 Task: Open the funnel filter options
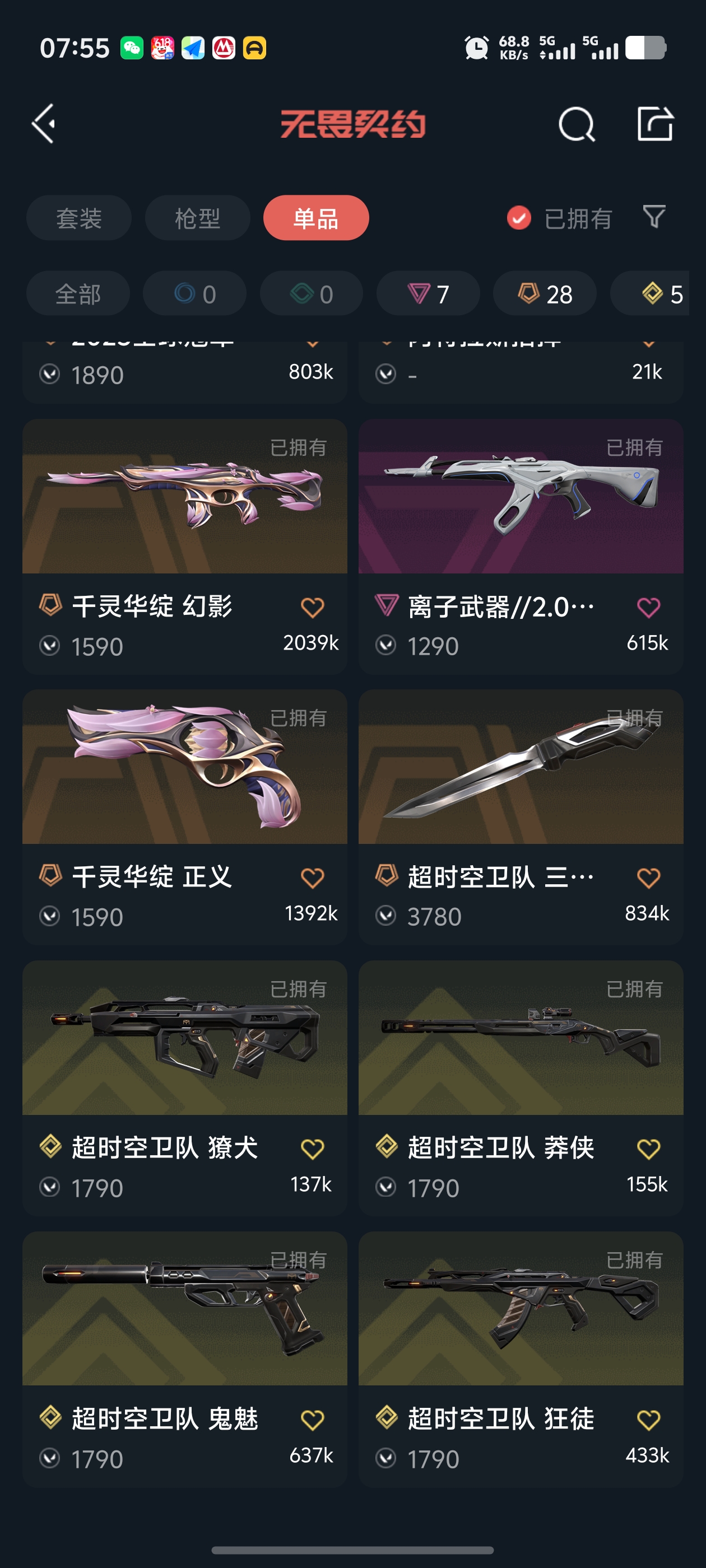pyautogui.click(x=654, y=217)
